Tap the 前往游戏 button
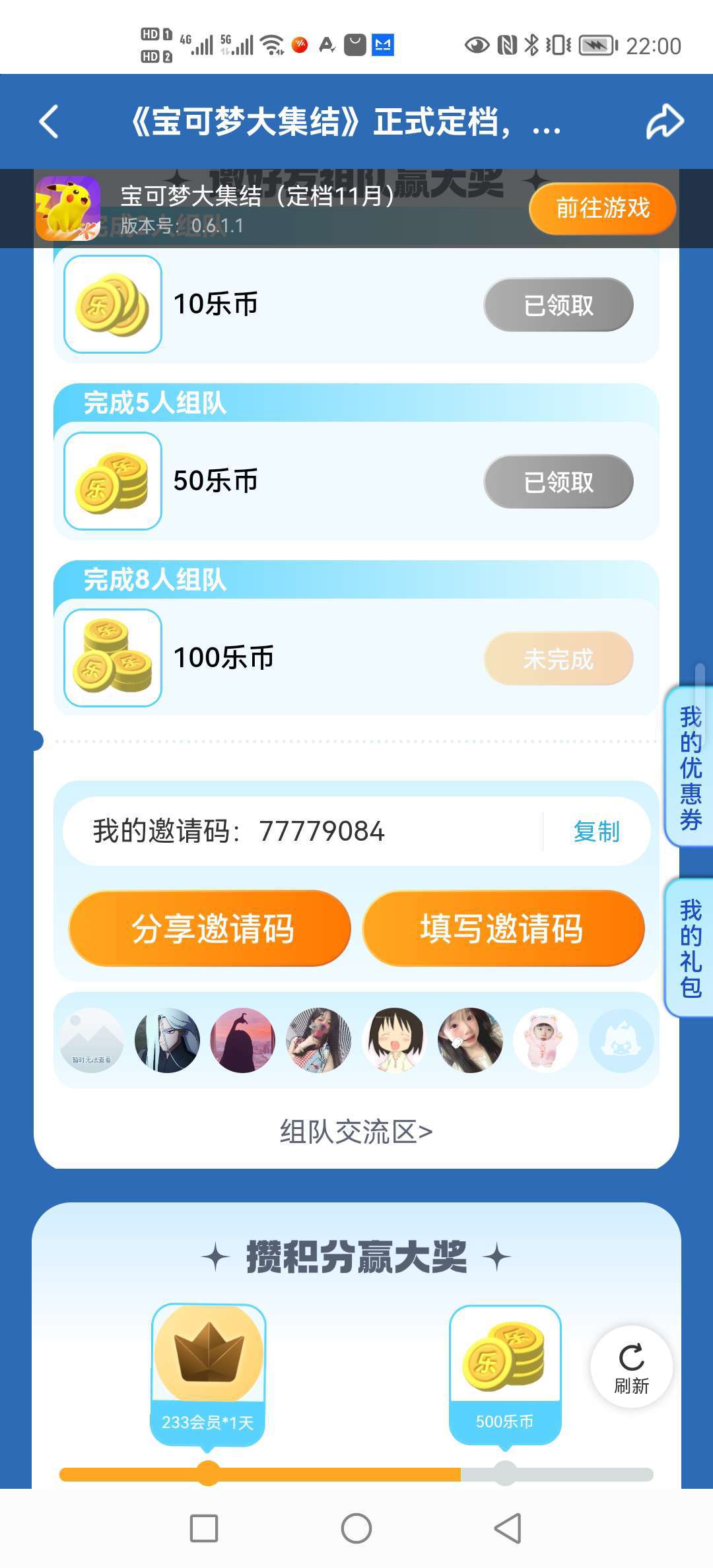713x1568 pixels. 602,209
